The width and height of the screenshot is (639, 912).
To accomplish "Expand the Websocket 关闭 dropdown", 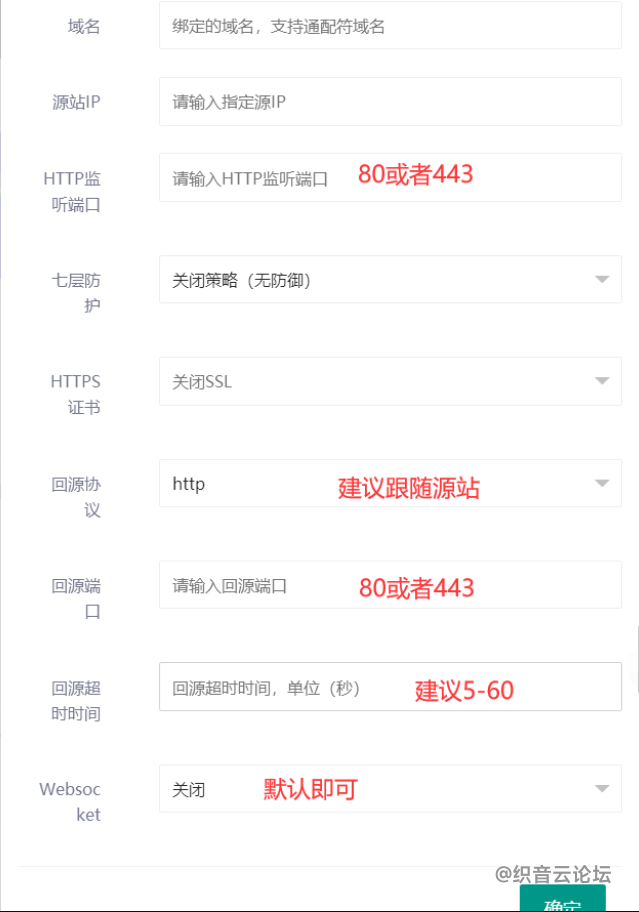I will coord(390,789).
